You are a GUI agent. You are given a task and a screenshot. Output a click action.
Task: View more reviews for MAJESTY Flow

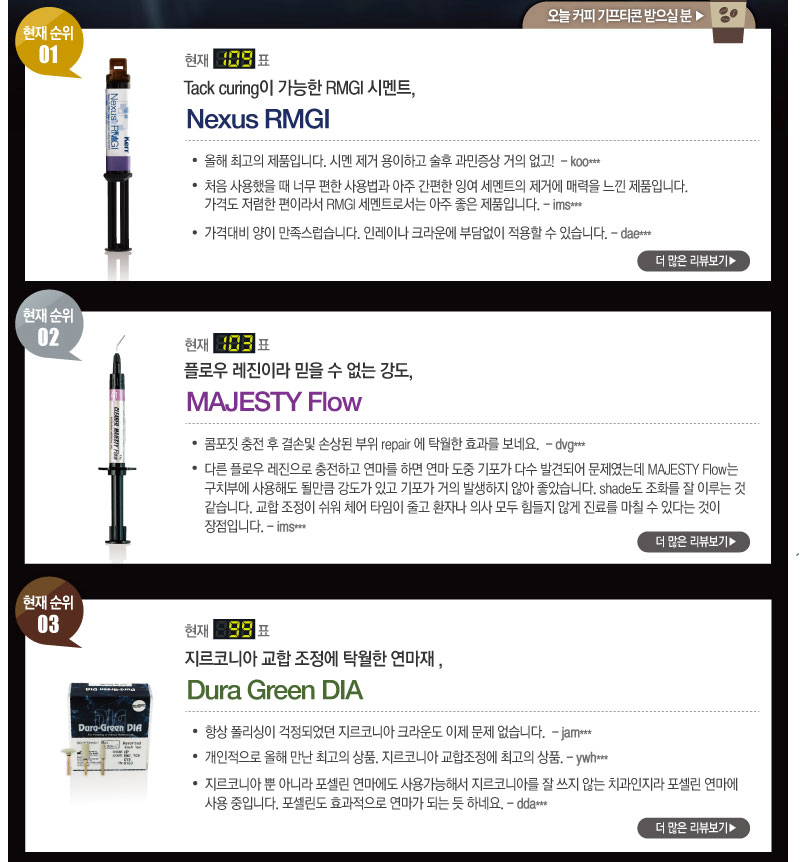click(x=693, y=542)
